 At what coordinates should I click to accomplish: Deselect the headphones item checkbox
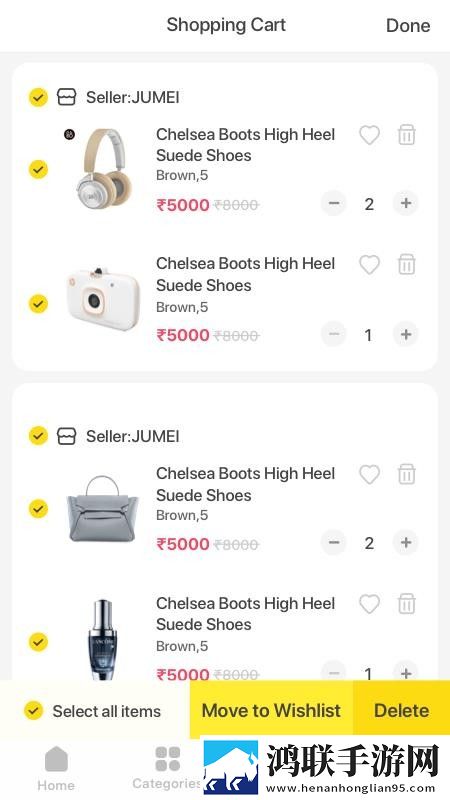[38, 169]
